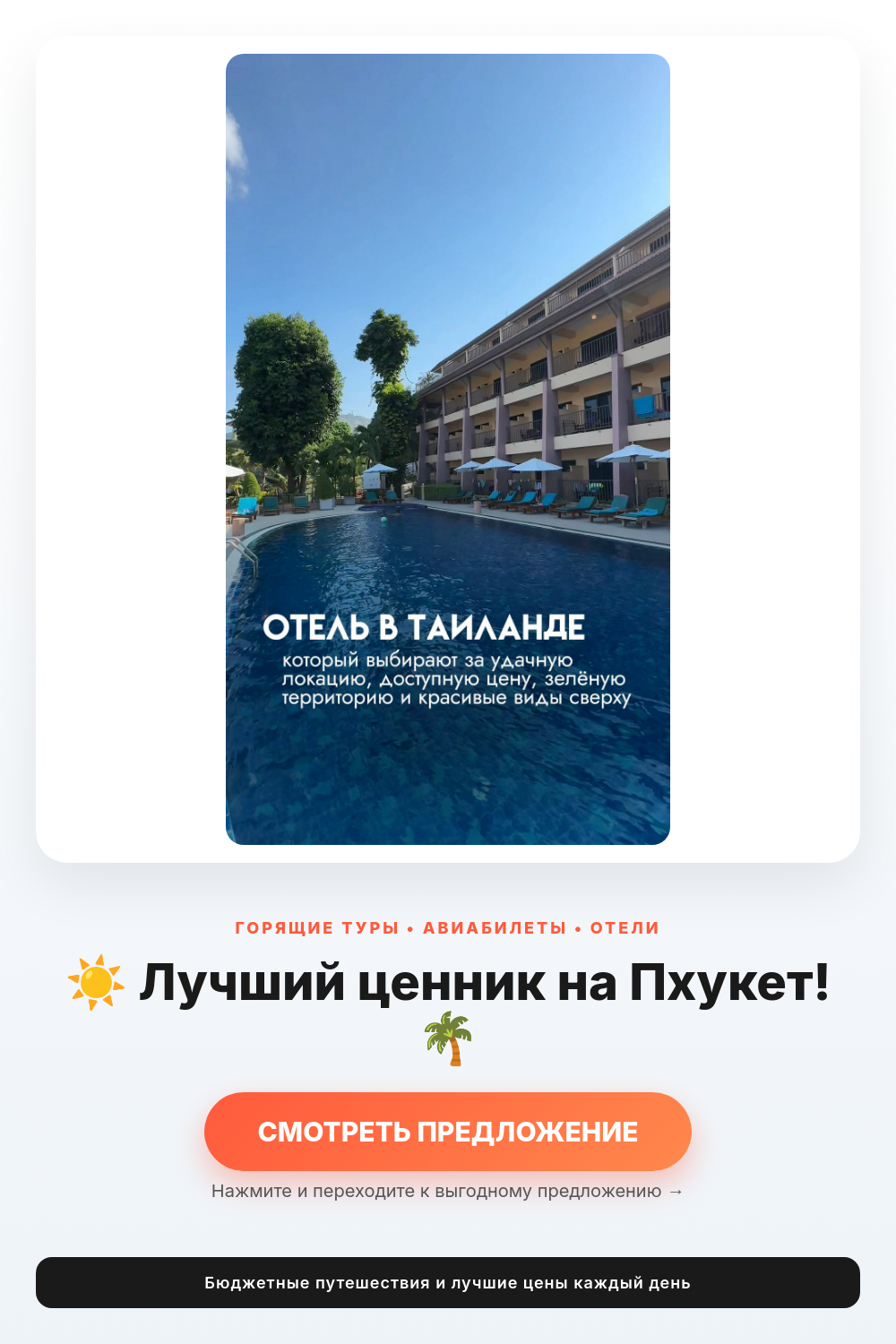Open the Thailand hotel picture tile
This screenshot has height=1344, width=896.
(448, 449)
